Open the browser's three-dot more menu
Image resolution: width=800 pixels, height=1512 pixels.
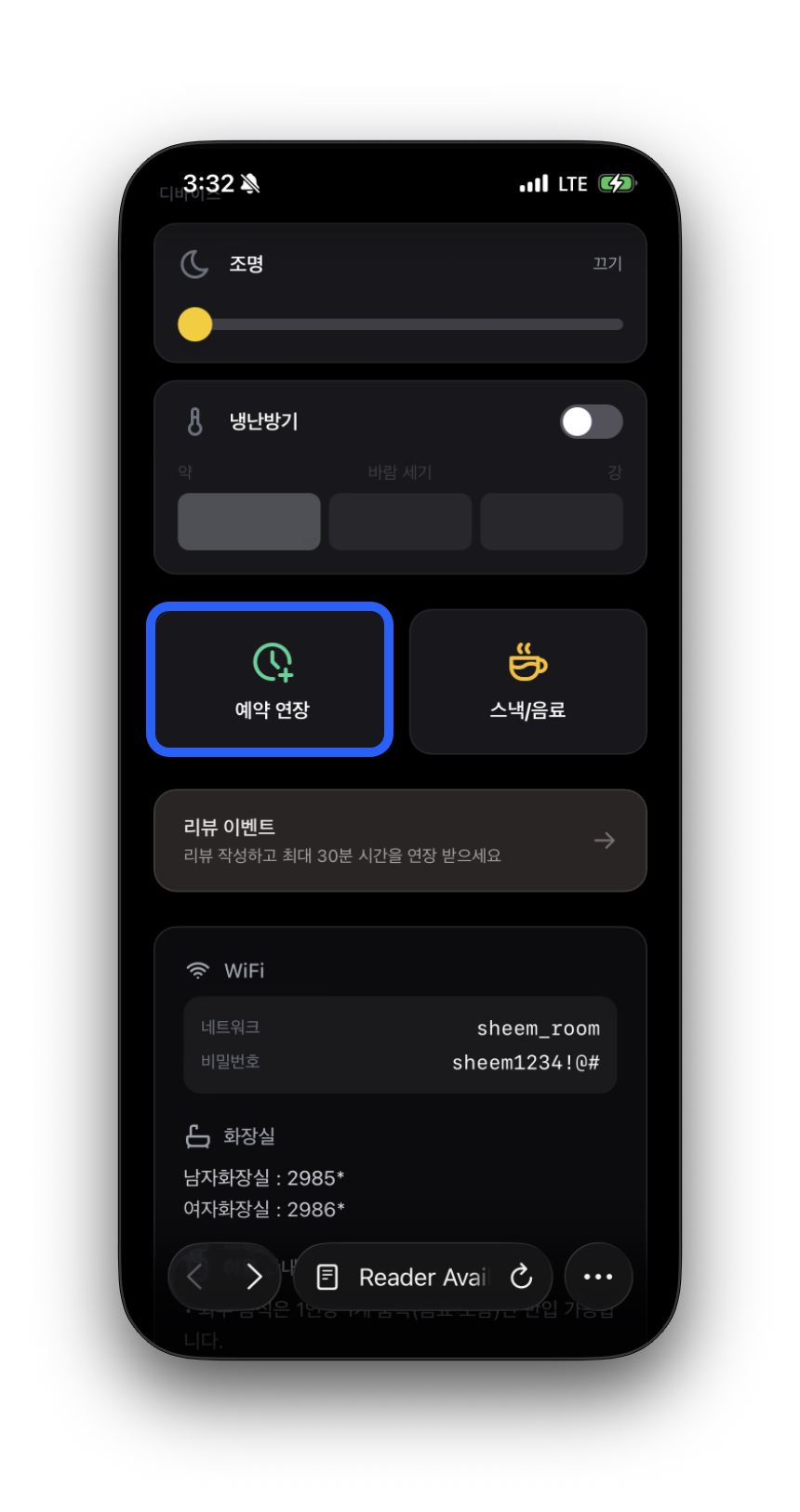598,1277
